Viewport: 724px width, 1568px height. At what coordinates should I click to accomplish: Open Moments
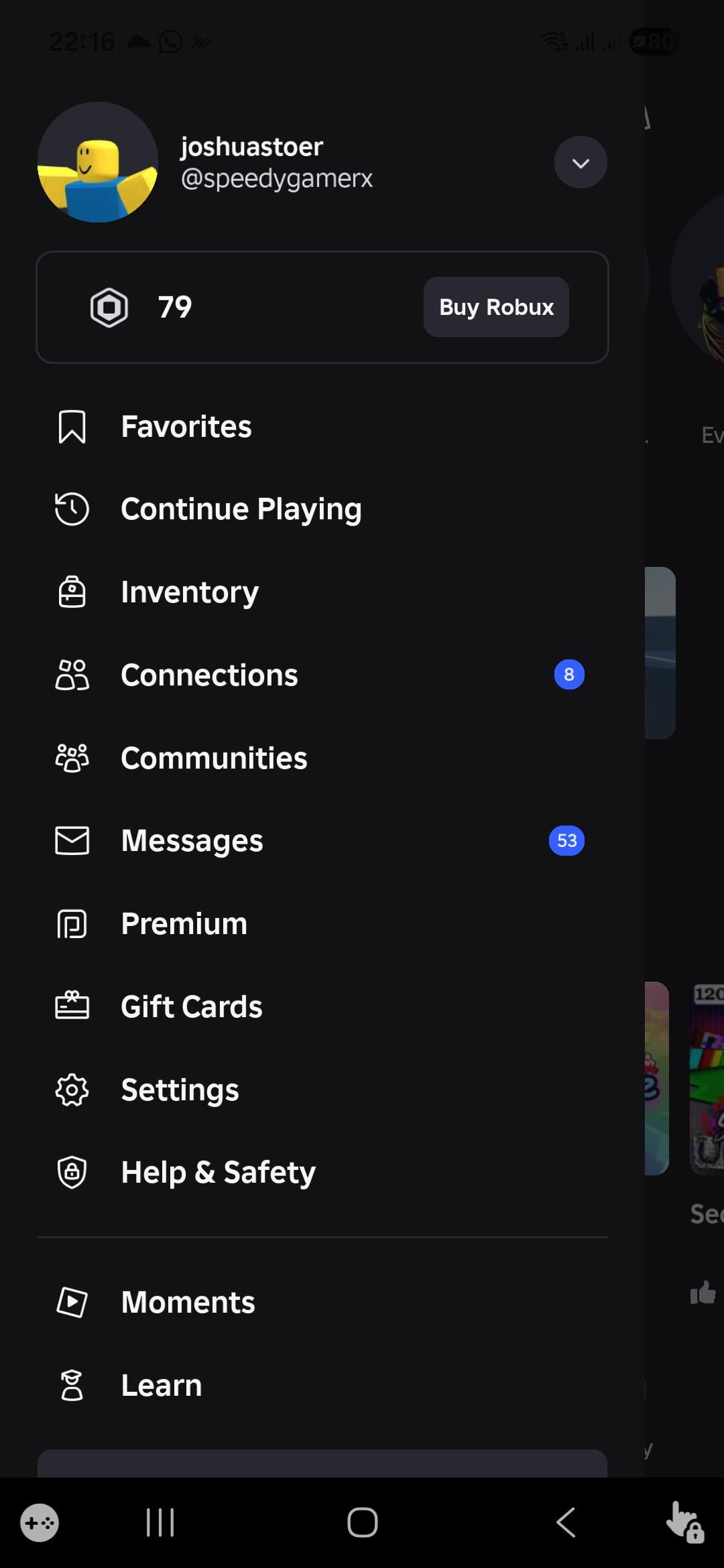click(x=188, y=1303)
